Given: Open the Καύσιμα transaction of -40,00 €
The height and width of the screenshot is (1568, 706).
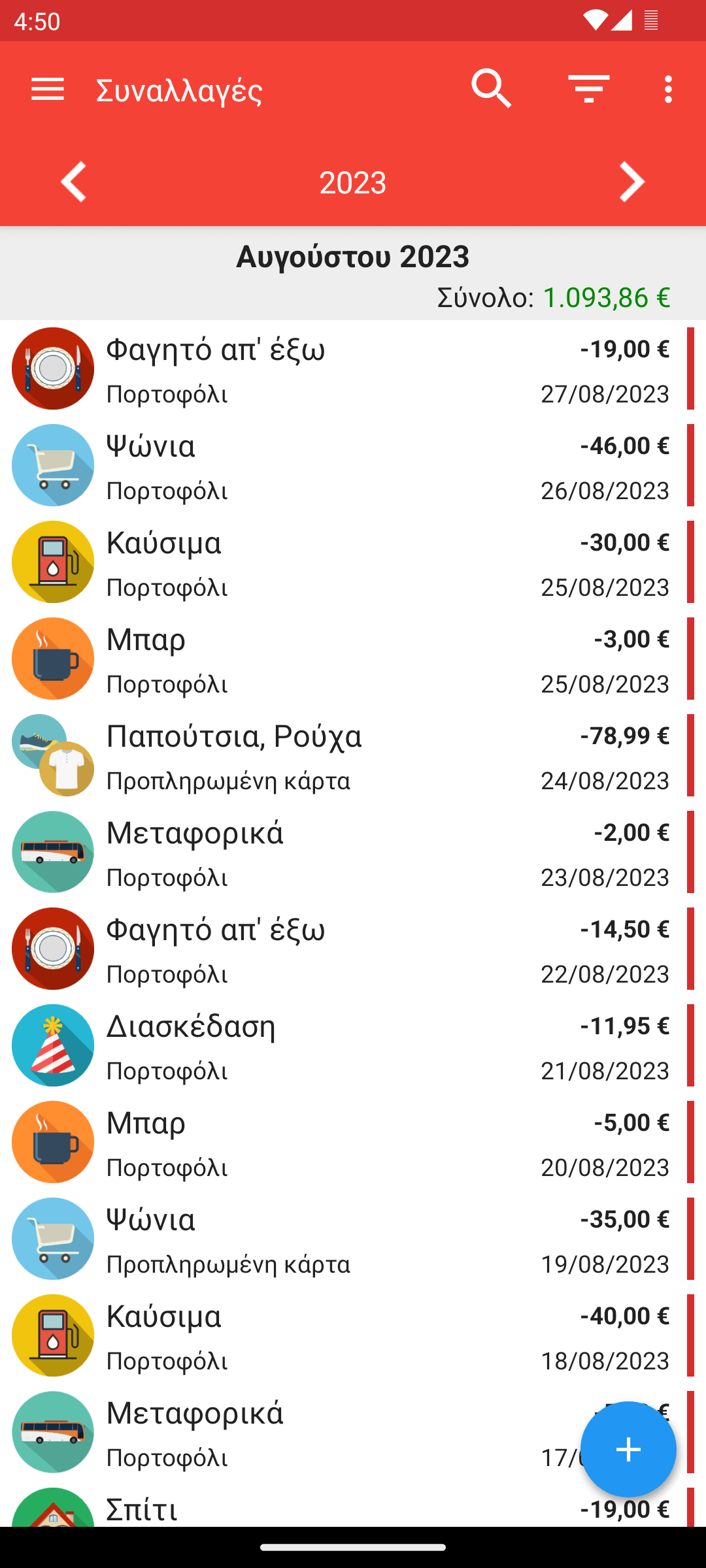Looking at the screenshot, I should click(x=353, y=1336).
